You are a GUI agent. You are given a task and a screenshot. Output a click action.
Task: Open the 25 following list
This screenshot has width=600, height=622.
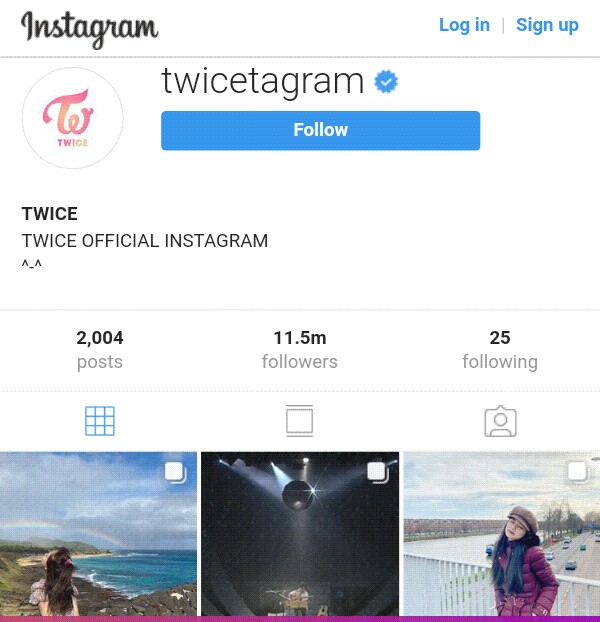[499, 350]
